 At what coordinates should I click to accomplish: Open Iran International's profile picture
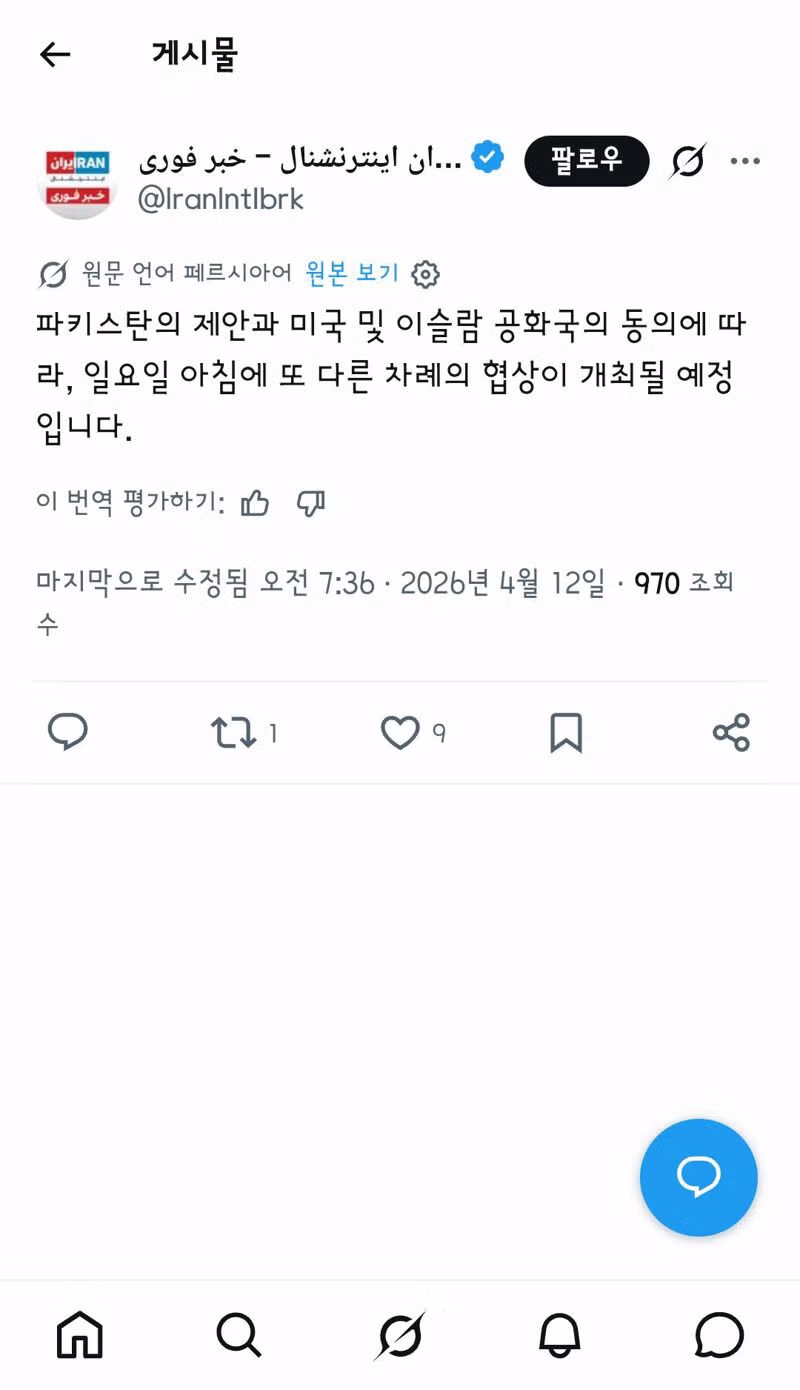click(x=78, y=177)
